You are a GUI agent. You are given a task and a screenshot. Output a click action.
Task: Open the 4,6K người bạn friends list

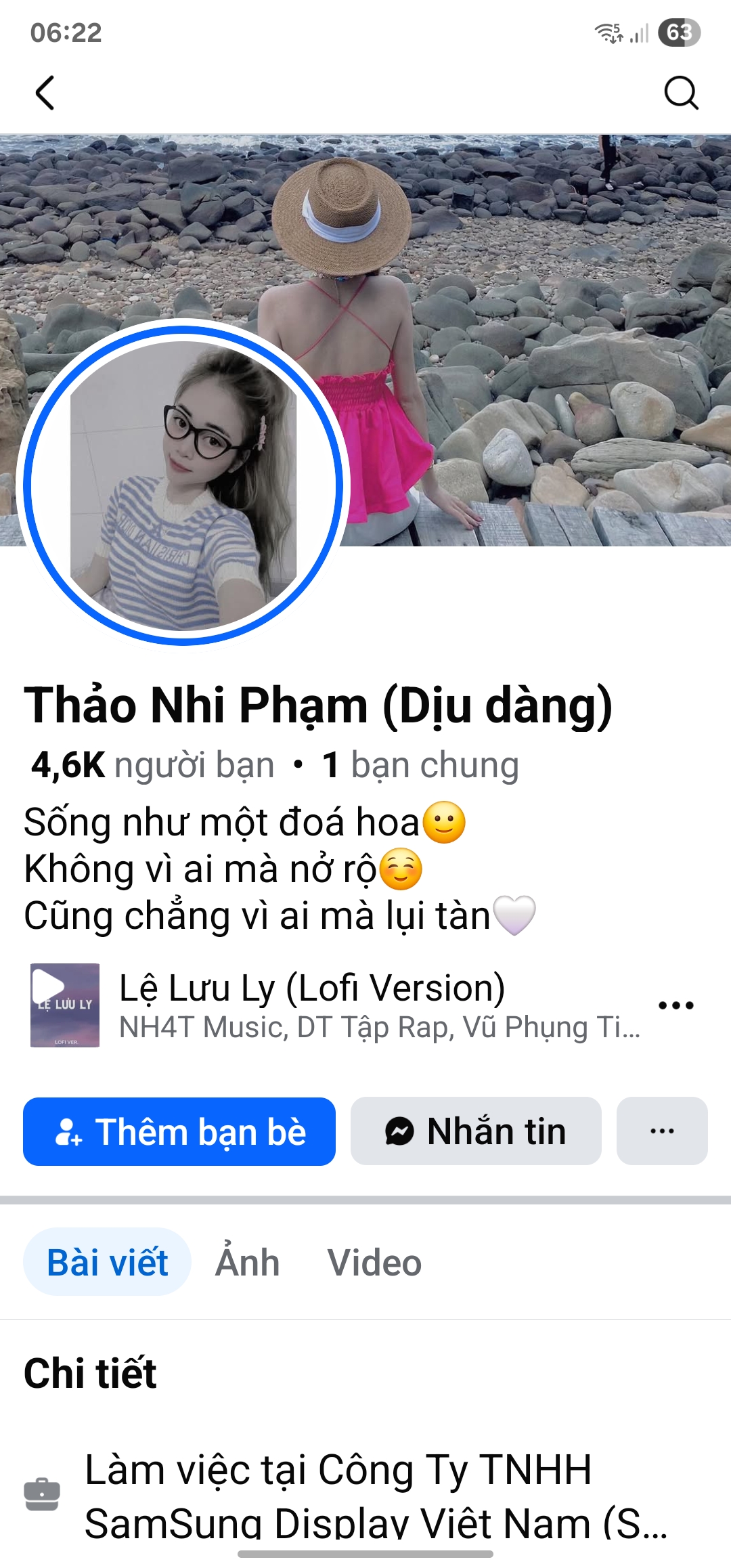point(152,766)
